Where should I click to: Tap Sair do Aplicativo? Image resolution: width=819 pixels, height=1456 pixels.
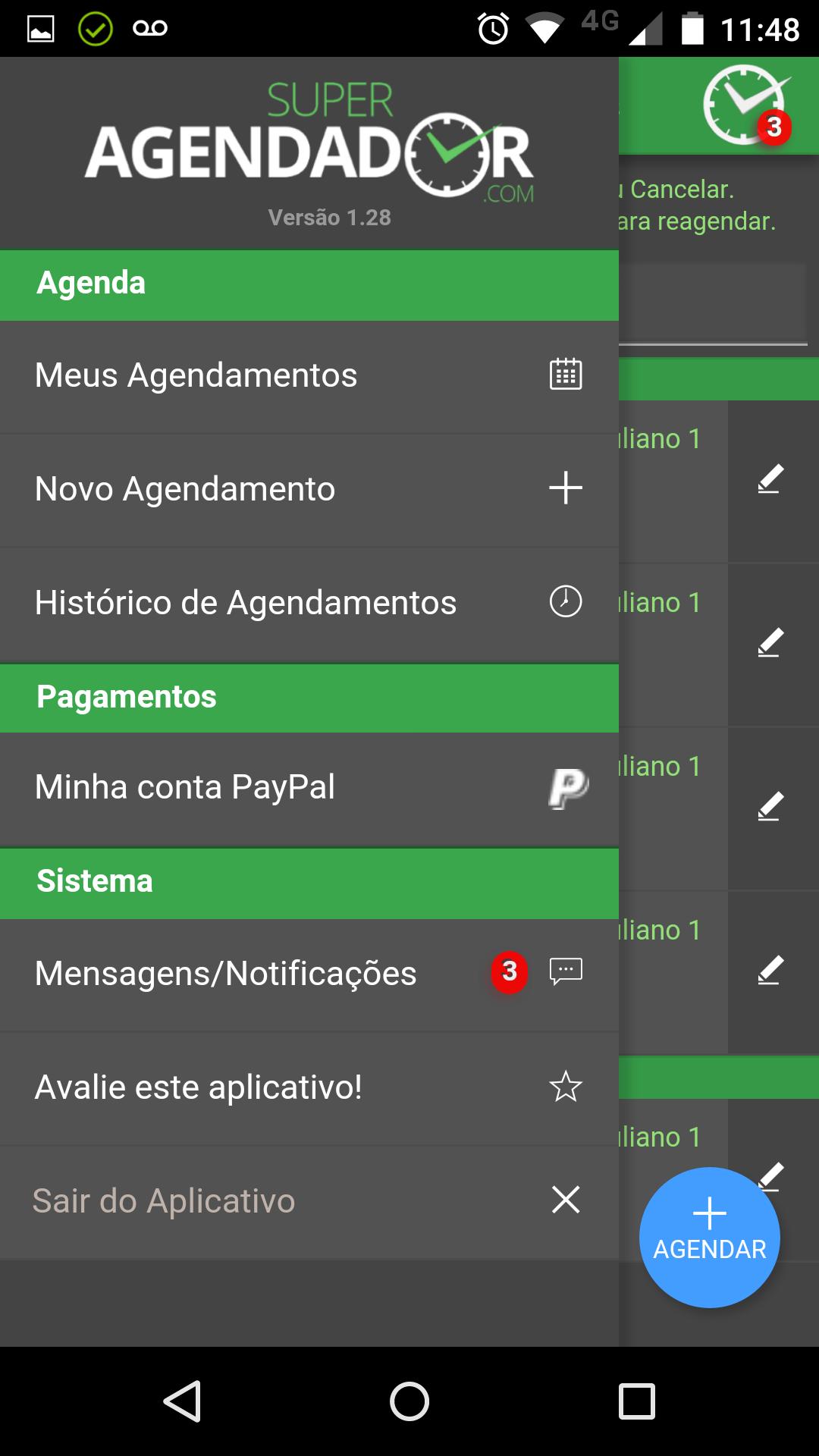tap(163, 1200)
